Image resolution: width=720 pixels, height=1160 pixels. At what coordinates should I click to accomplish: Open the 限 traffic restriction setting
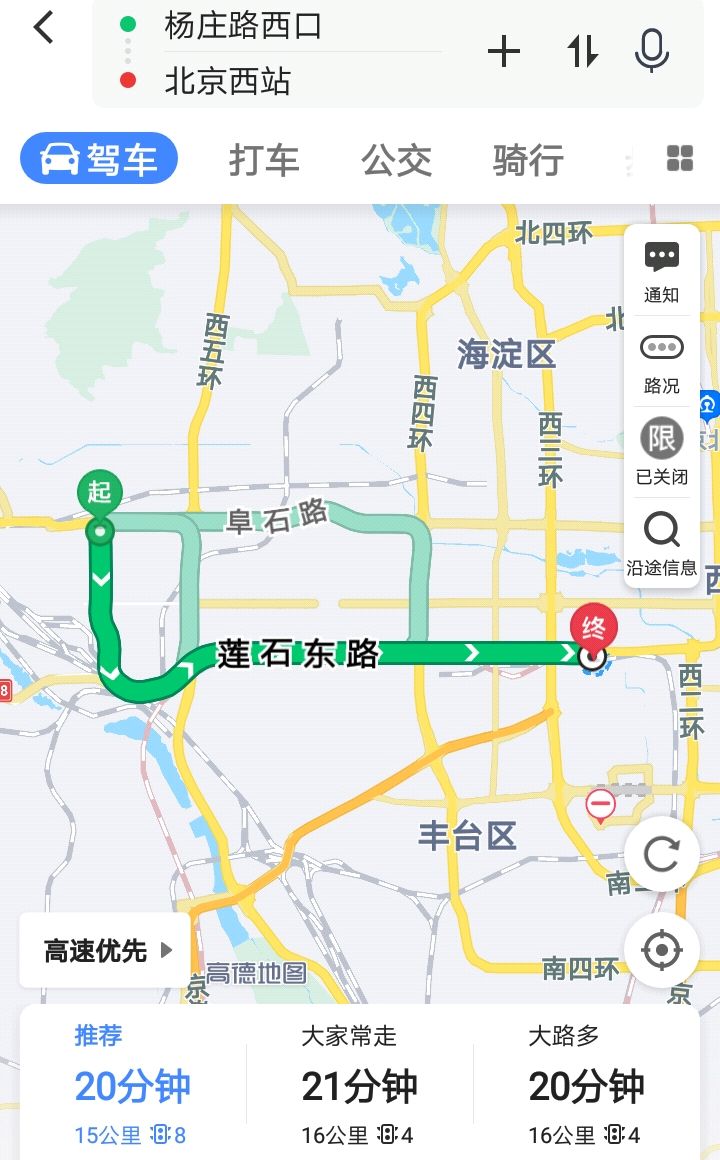point(661,452)
